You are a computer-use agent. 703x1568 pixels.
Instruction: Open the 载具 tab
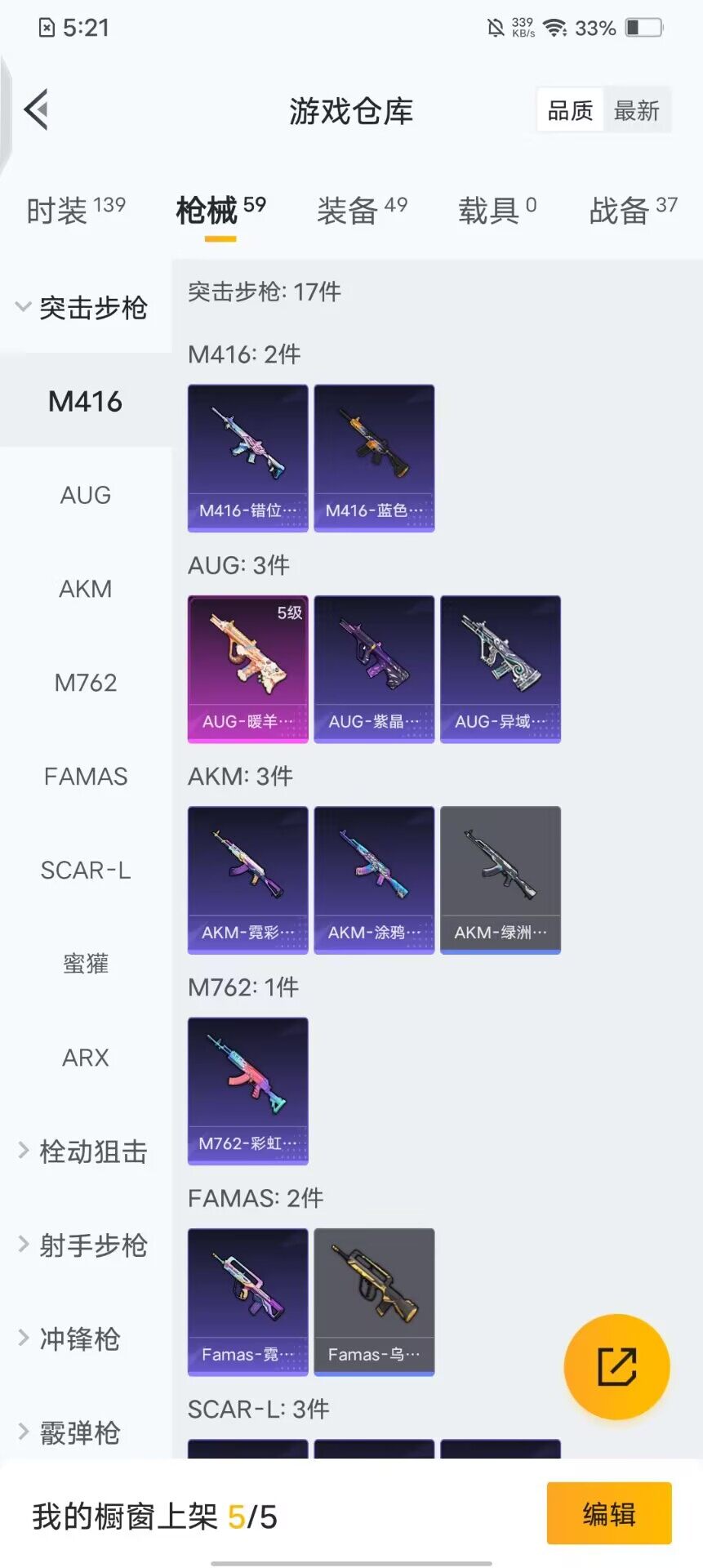tap(496, 210)
